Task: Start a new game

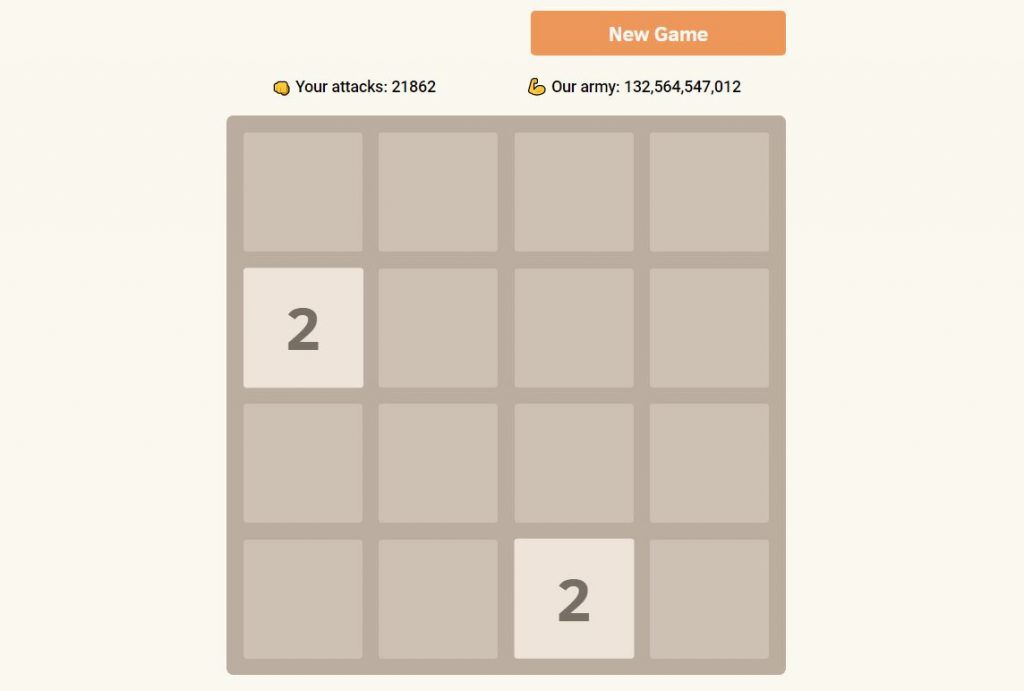Action: 658,34
